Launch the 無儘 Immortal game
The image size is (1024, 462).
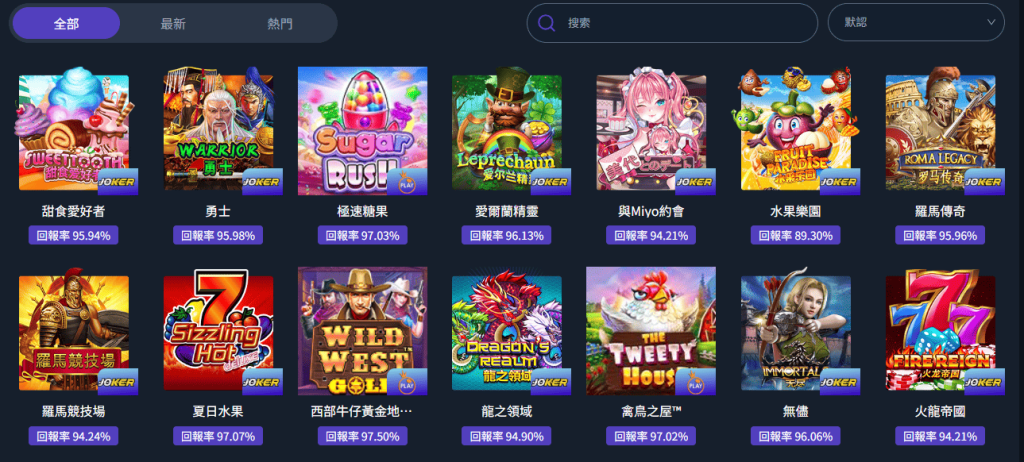click(795, 332)
